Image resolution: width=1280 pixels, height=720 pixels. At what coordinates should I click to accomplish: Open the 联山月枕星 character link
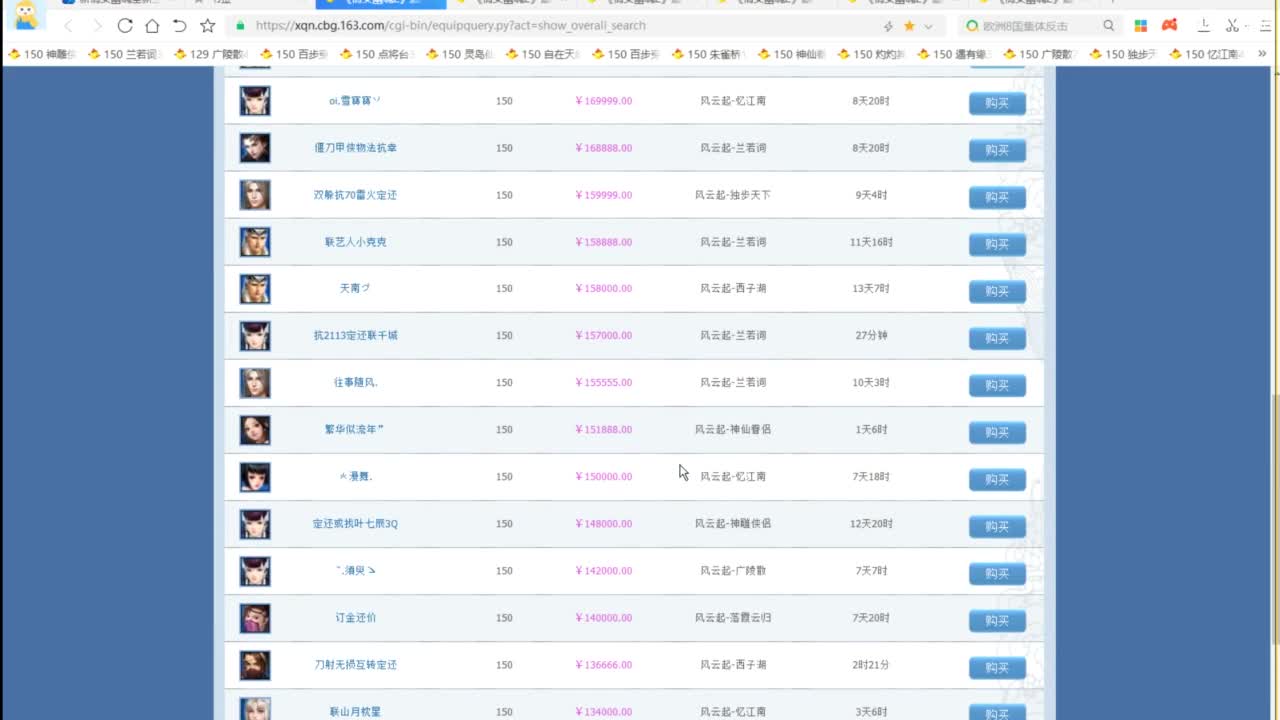point(355,711)
